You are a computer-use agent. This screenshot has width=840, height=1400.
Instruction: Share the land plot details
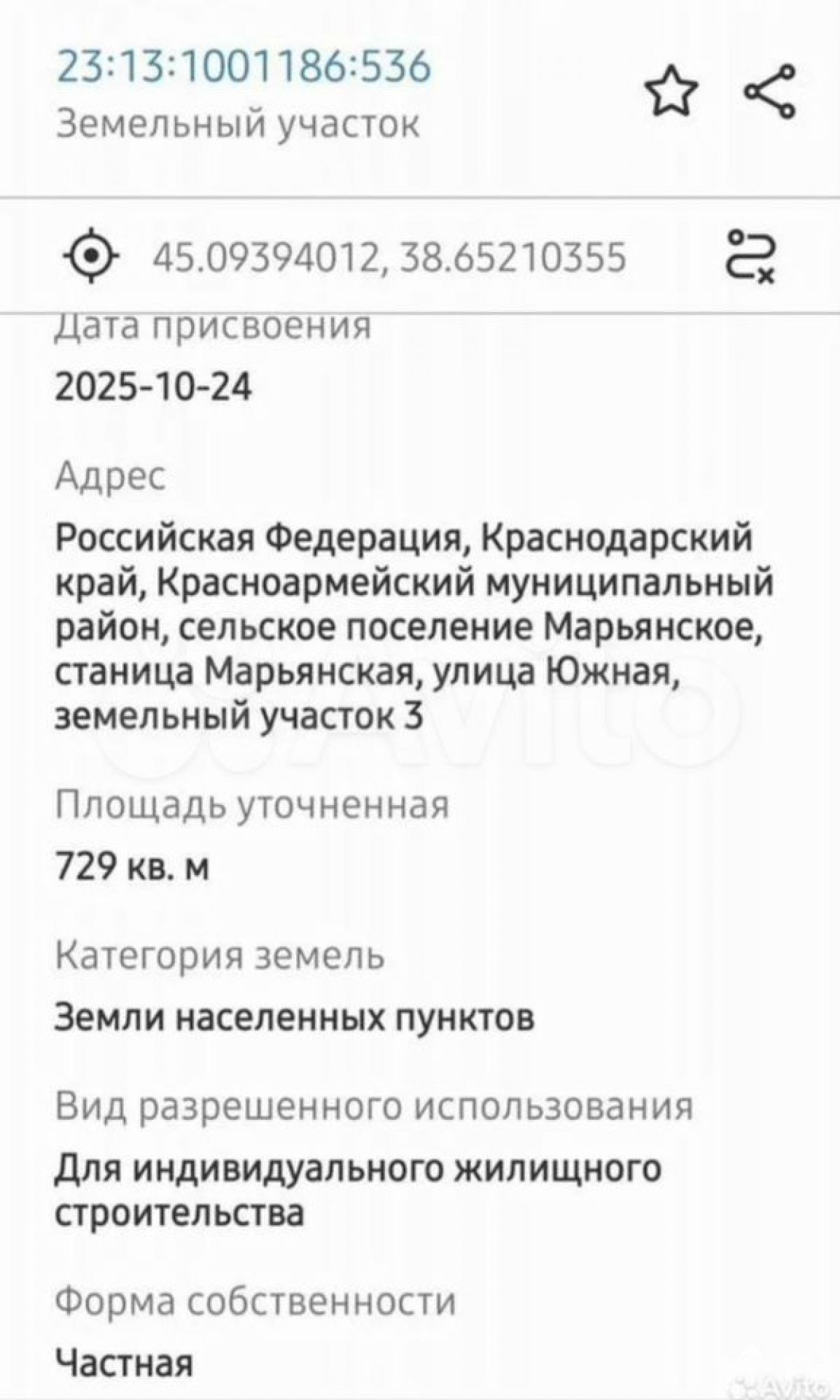tap(770, 91)
